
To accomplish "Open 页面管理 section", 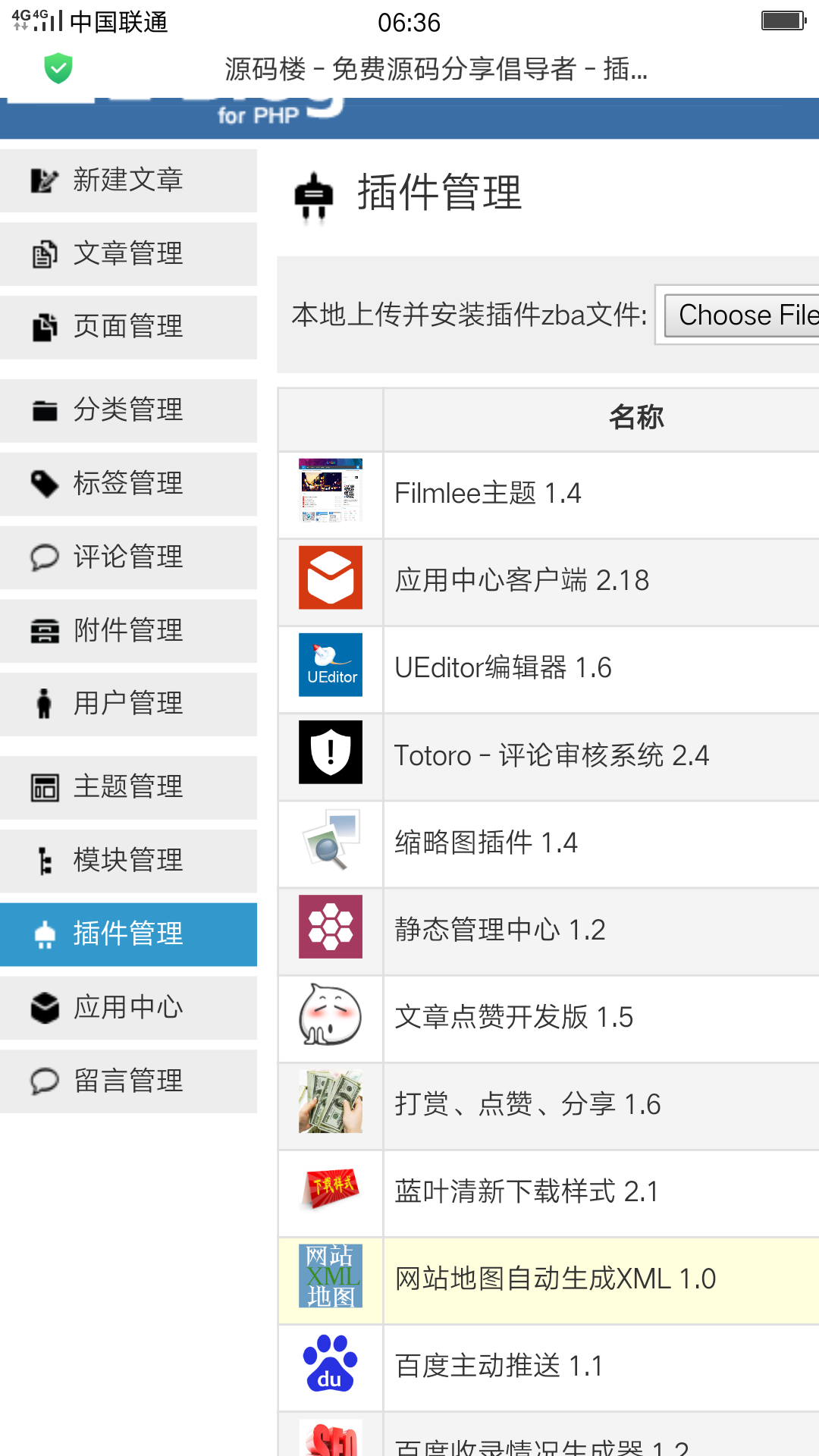I will tap(128, 327).
